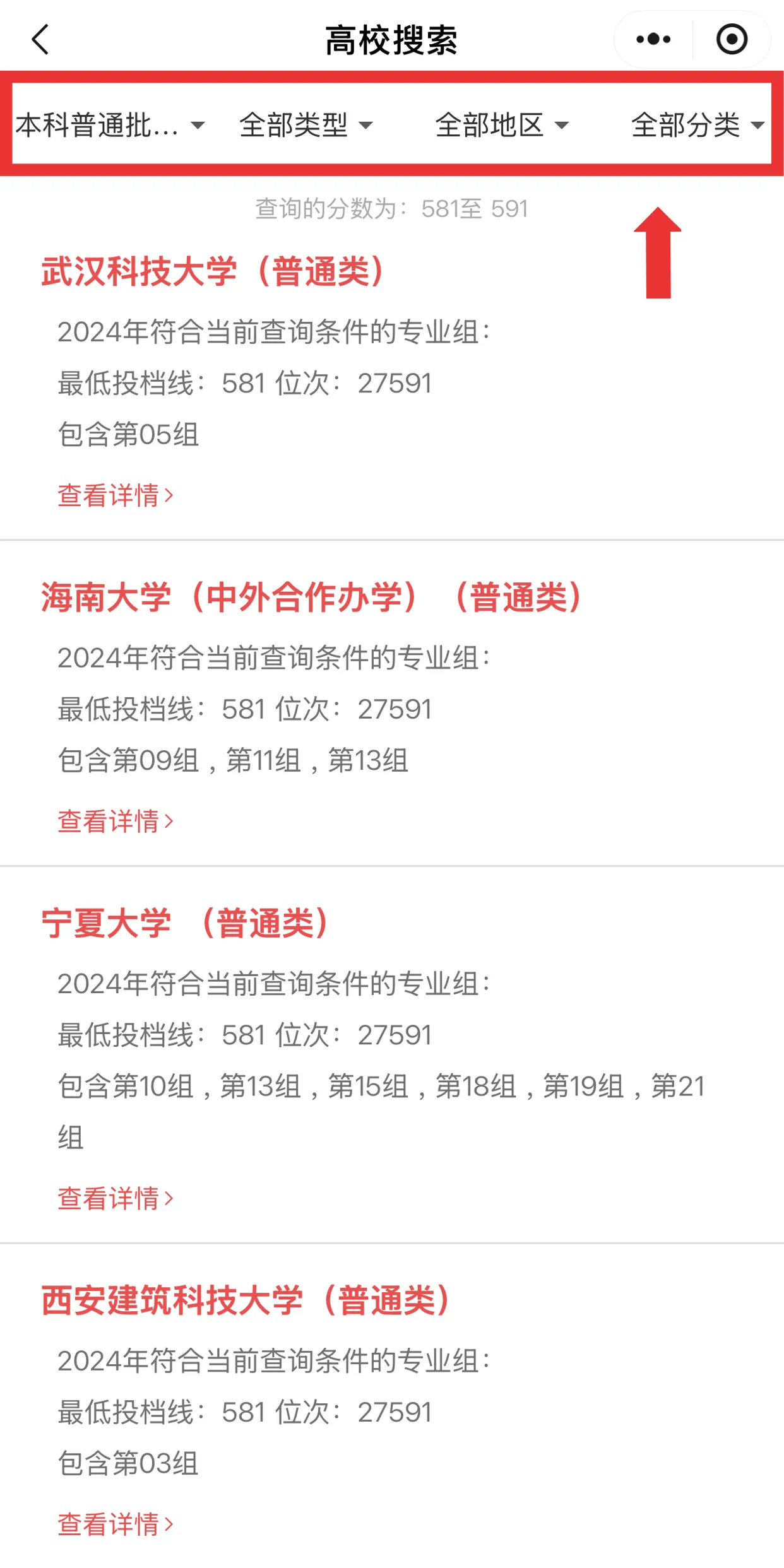Select the 海南大学（中外合作办学）title

[x=312, y=598]
